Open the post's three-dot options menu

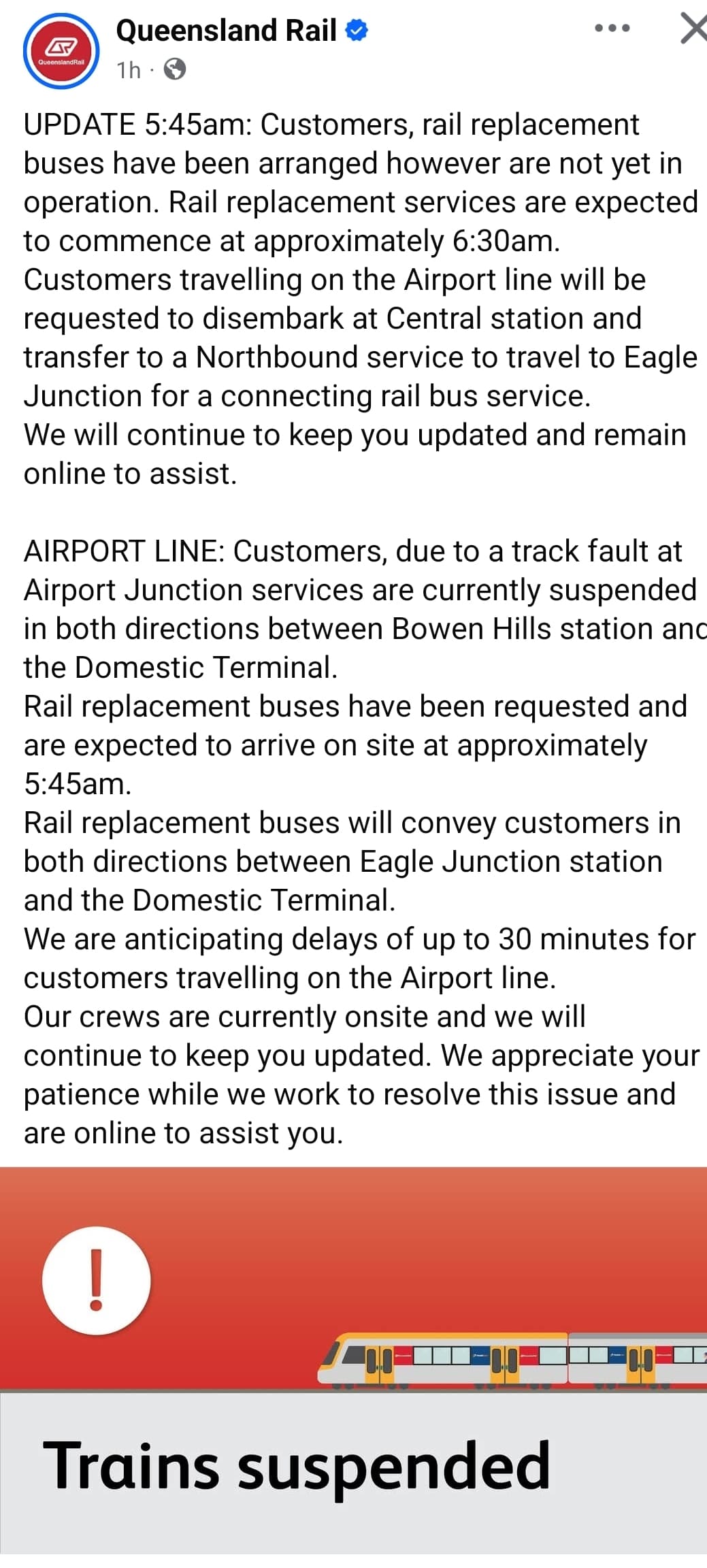coord(612,29)
